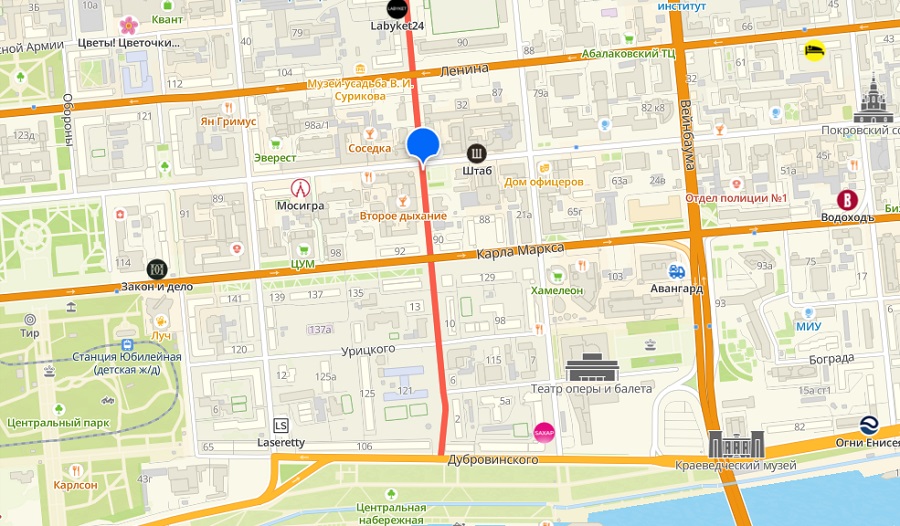Tap the Краеведческий музей landmark
Image resolution: width=900 pixels, height=526 pixels.
point(736,444)
